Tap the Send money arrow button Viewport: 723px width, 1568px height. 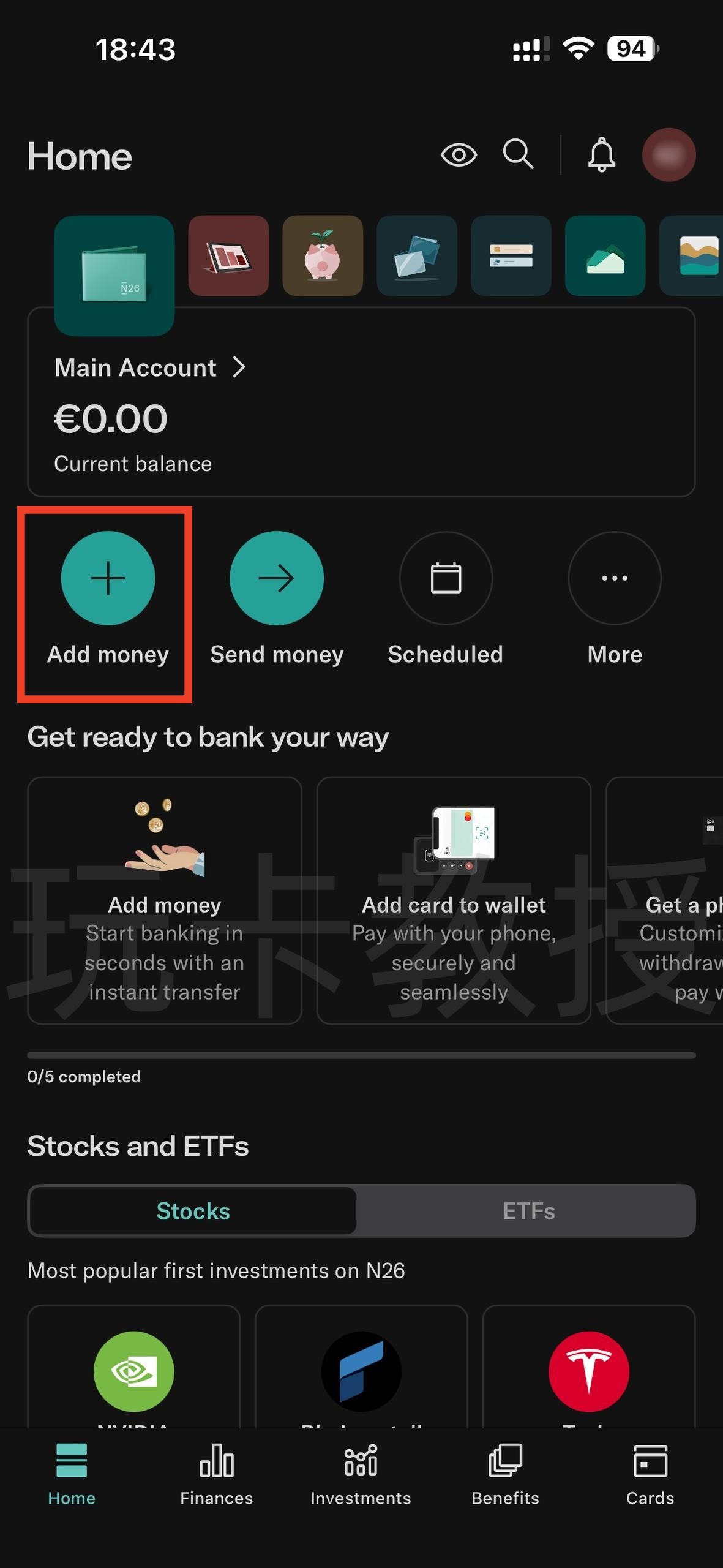click(277, 578)
